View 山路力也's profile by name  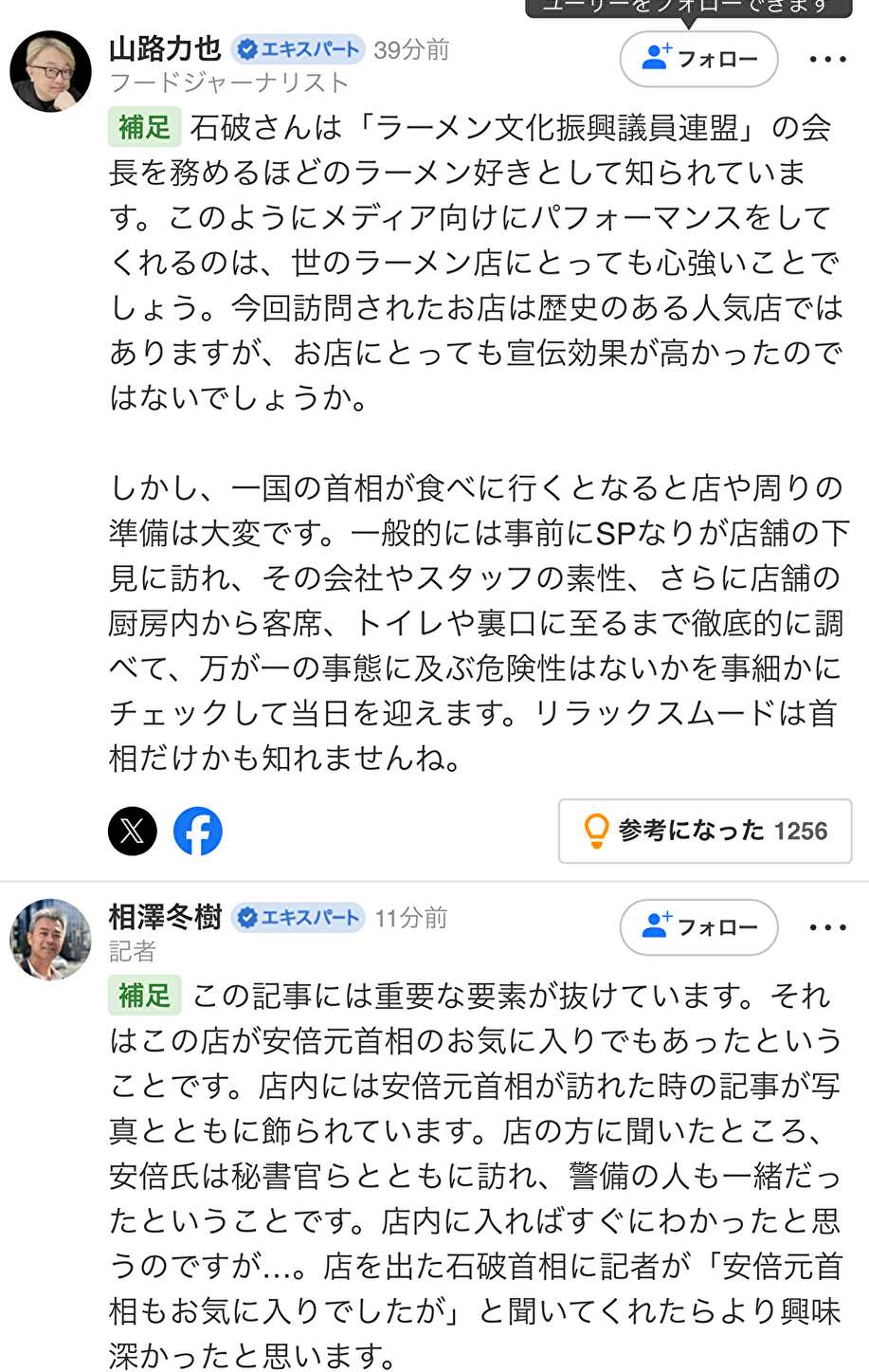coord(165,49)
